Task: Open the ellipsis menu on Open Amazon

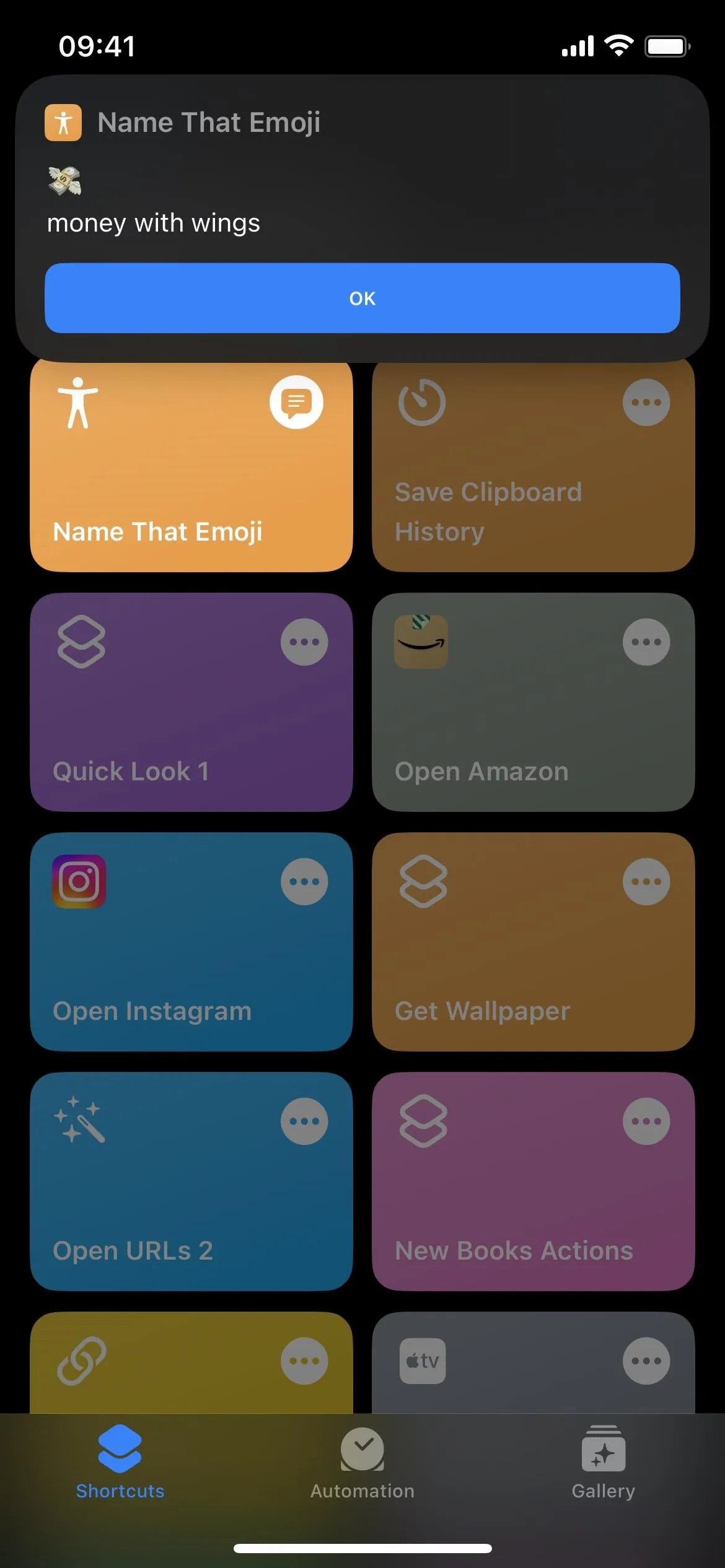Action: click(x=646, y=642)
